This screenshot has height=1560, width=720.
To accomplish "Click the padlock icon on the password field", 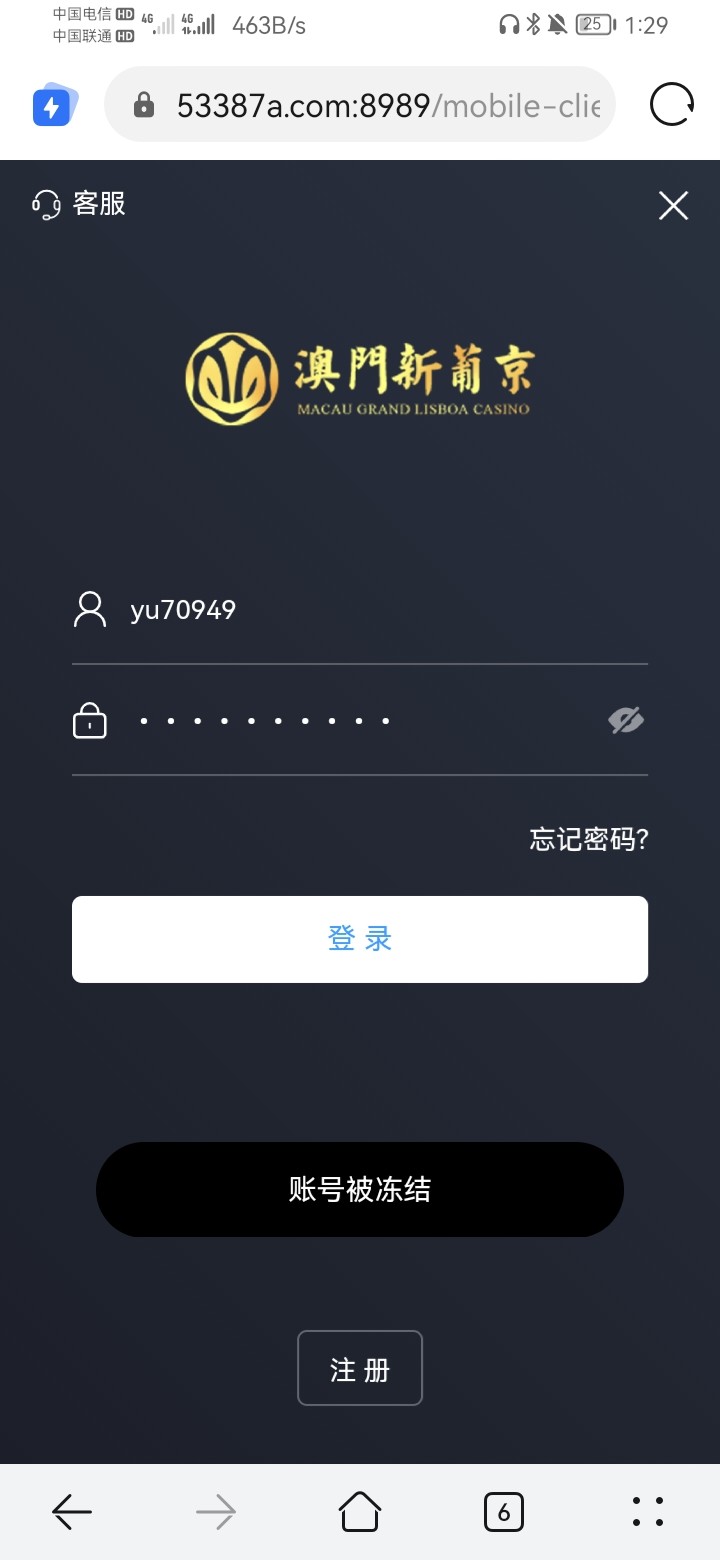I will [x=89, y=720].
